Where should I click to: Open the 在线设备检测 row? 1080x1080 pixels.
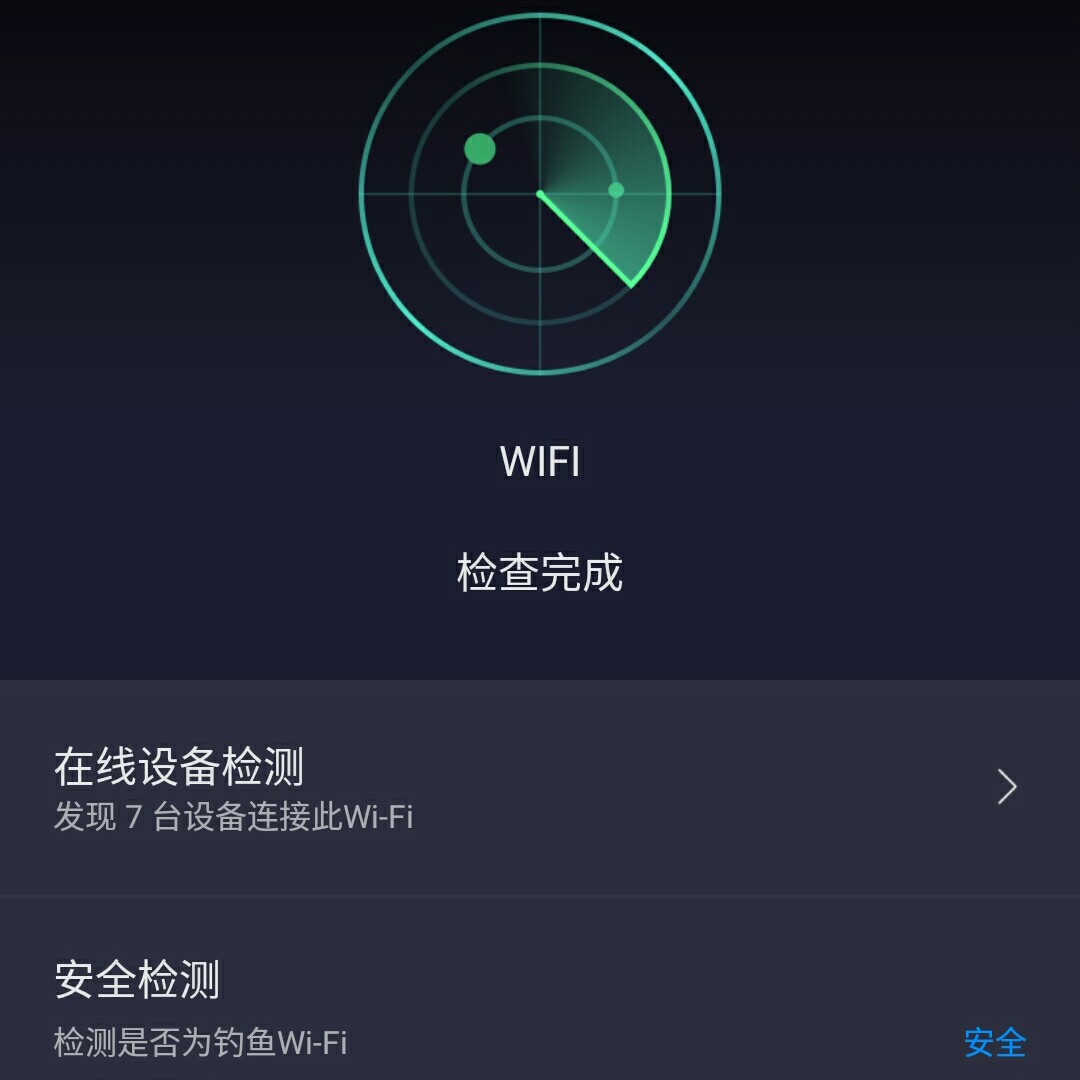[540, 788]
